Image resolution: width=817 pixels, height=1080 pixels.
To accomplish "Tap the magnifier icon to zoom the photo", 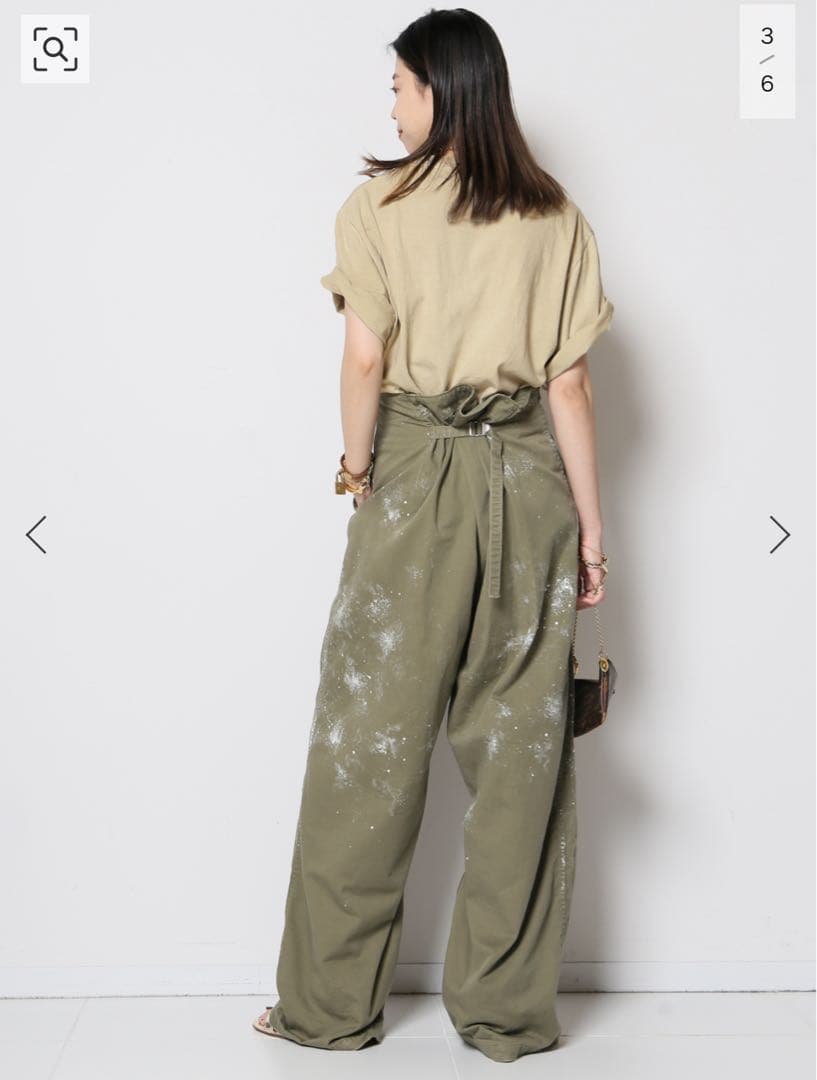I will pos(55,49).
